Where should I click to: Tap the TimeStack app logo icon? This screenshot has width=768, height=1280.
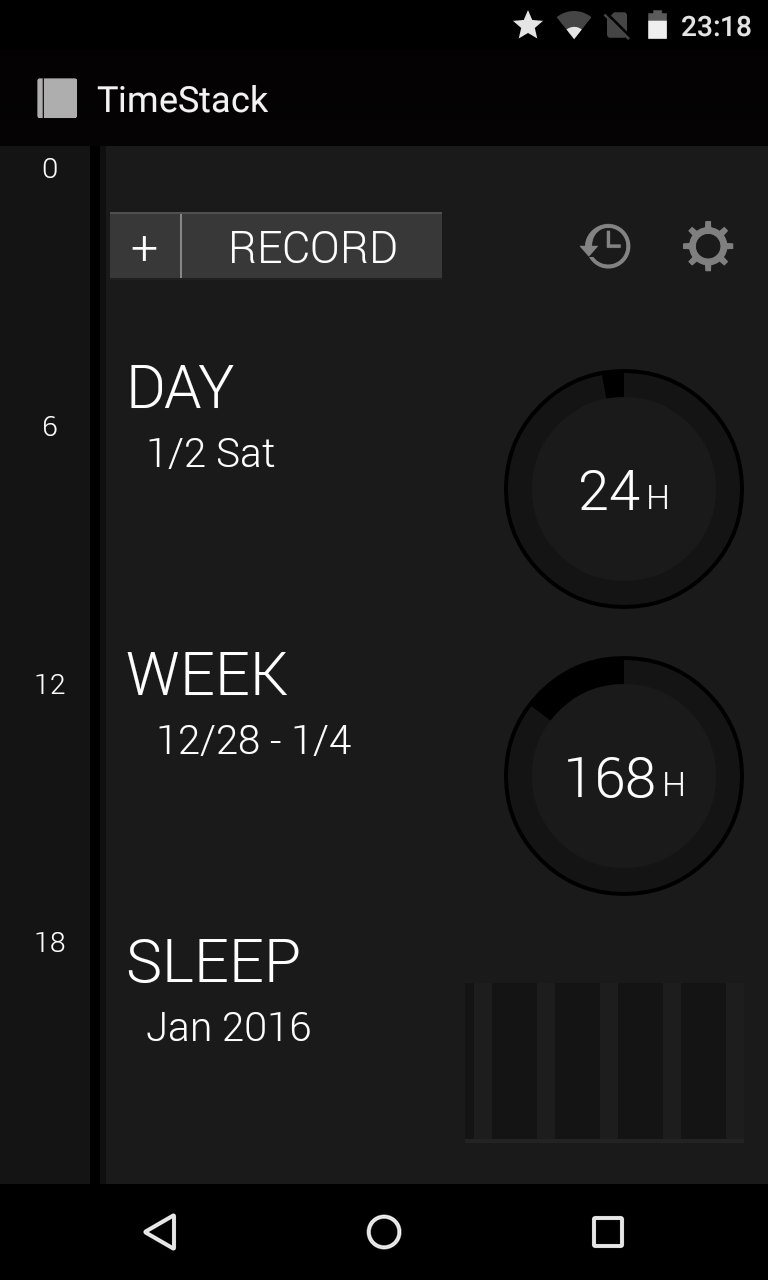click(x=57, y=98)
